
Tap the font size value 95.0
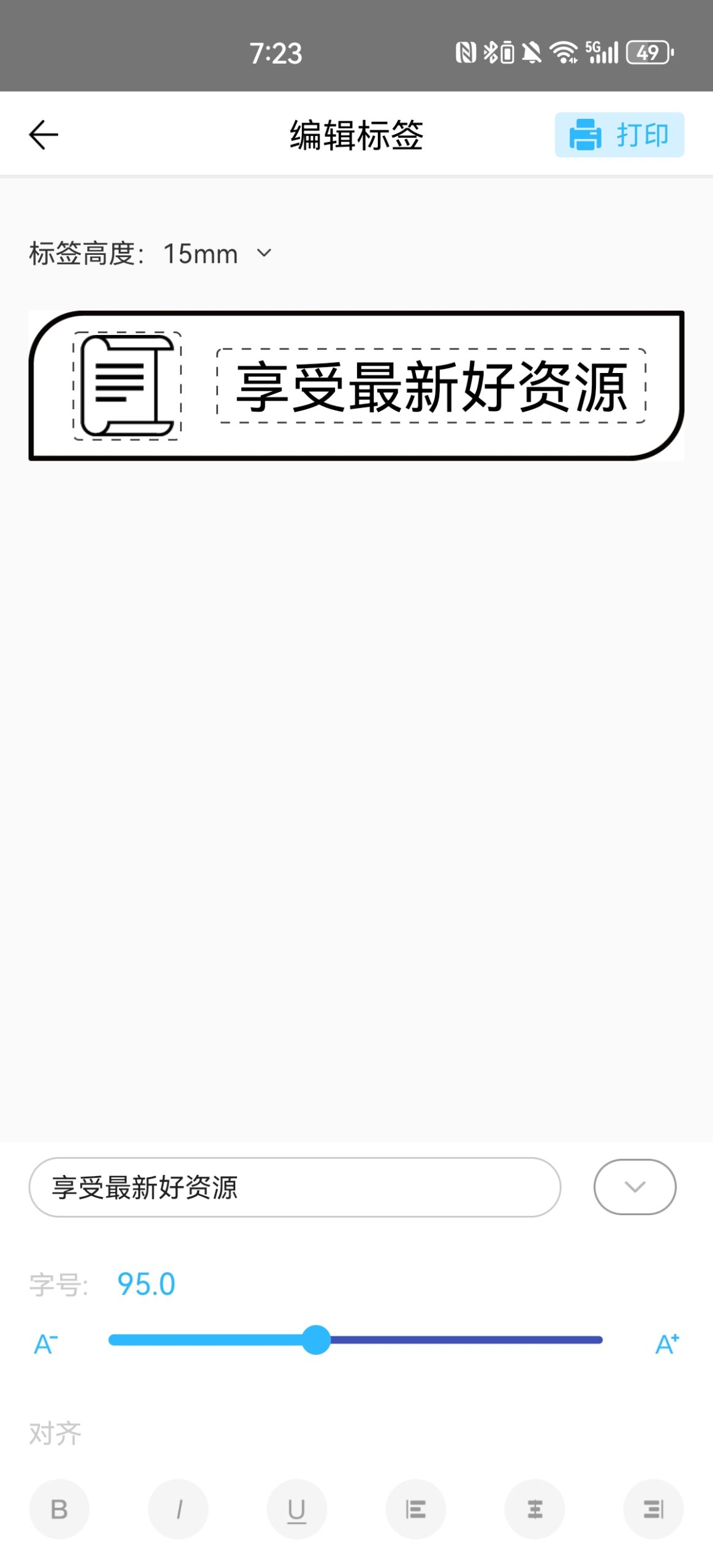tap(147, 1282)
